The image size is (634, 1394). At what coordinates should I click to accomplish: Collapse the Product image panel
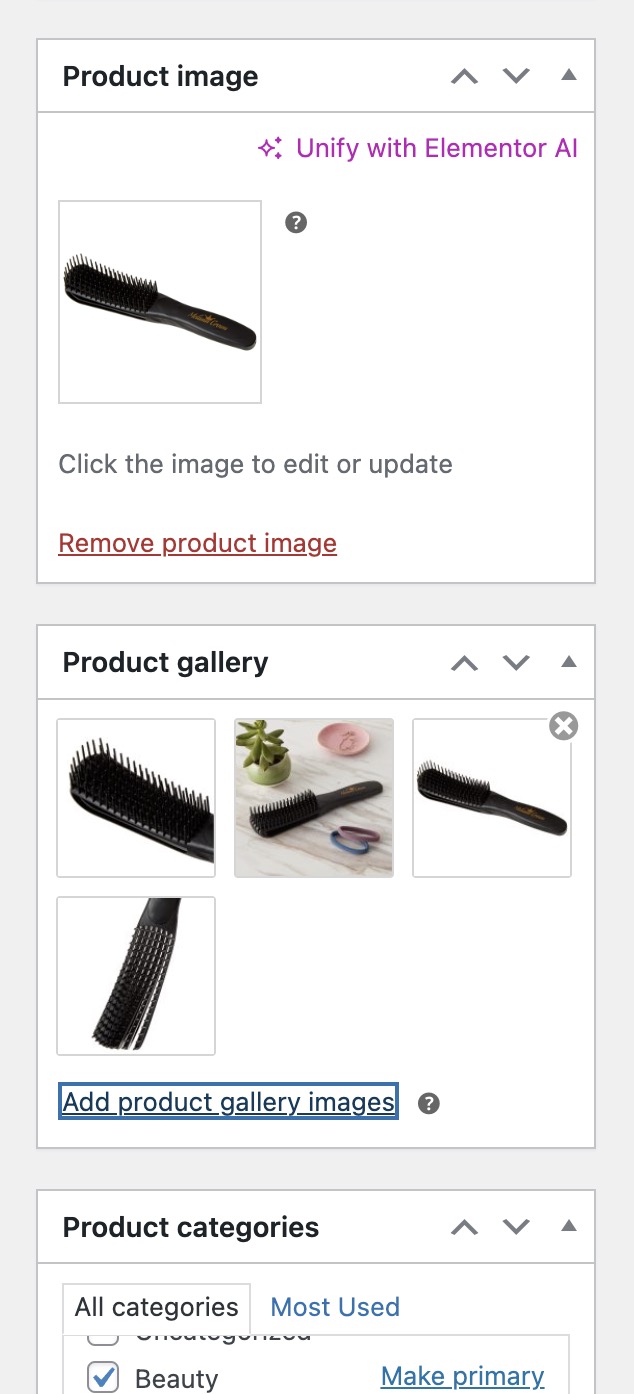[x=568, y=75]
